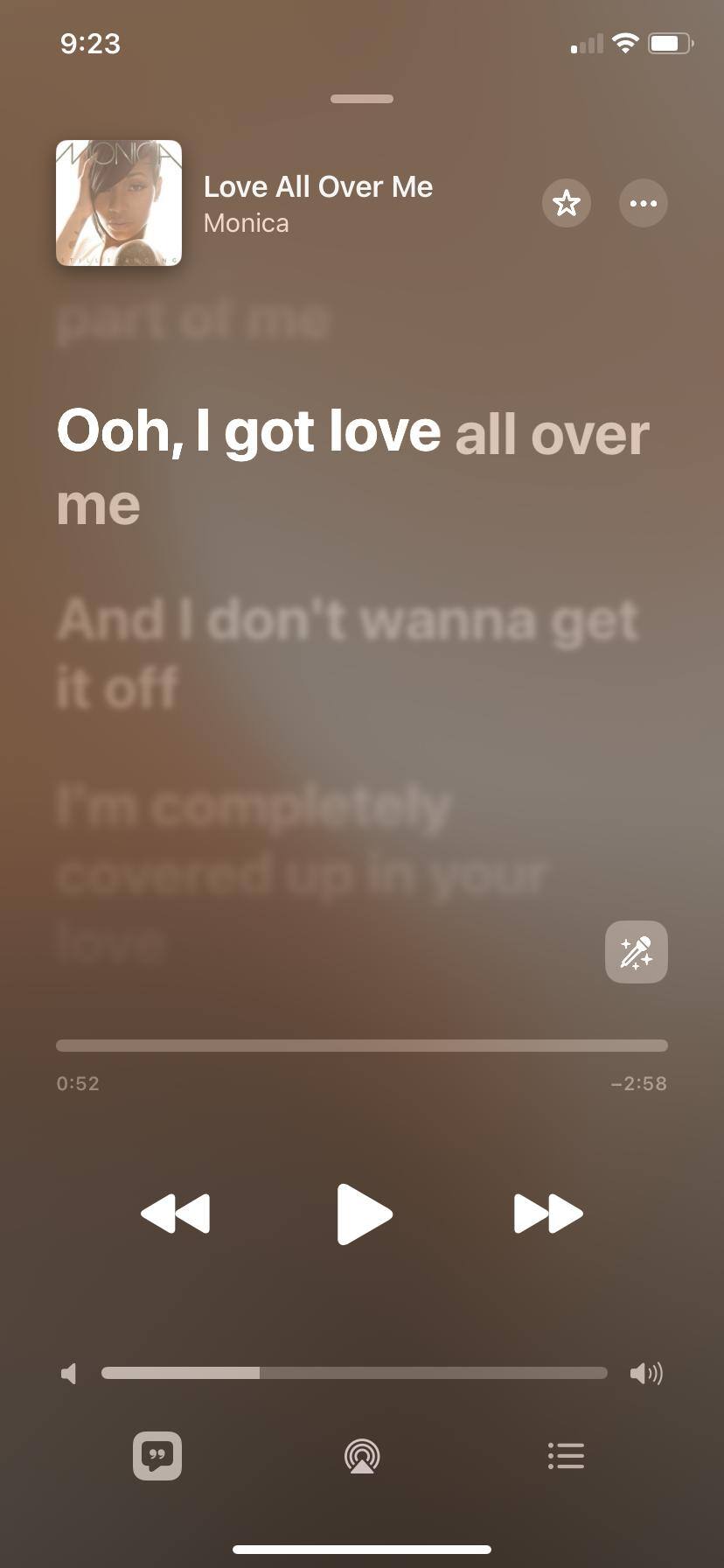This screenshot has width=724, height=1568.
Task: Resume playback with the play button
Action: pyautogui.click(x=364, y=1214)
